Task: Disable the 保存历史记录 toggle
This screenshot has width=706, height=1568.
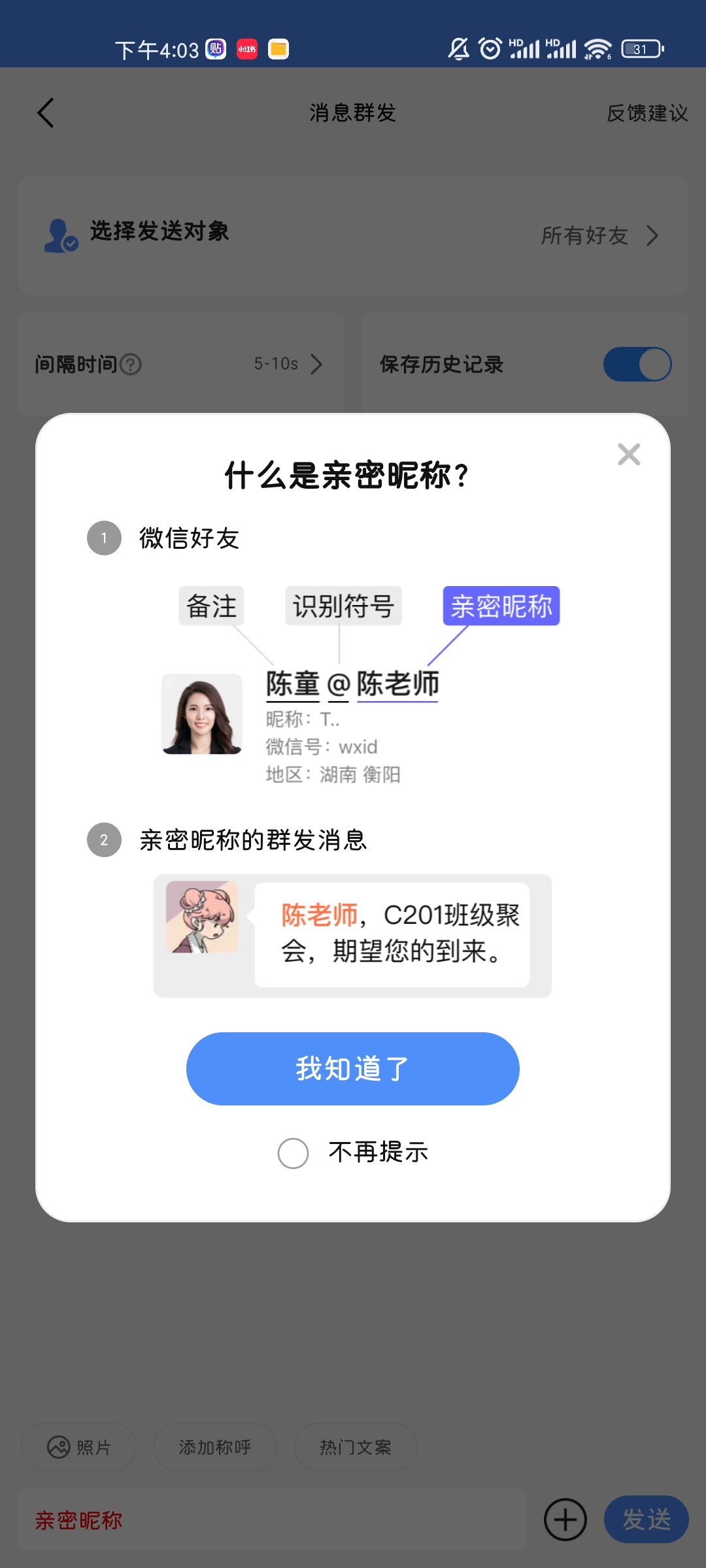Action: coord(637,364)
